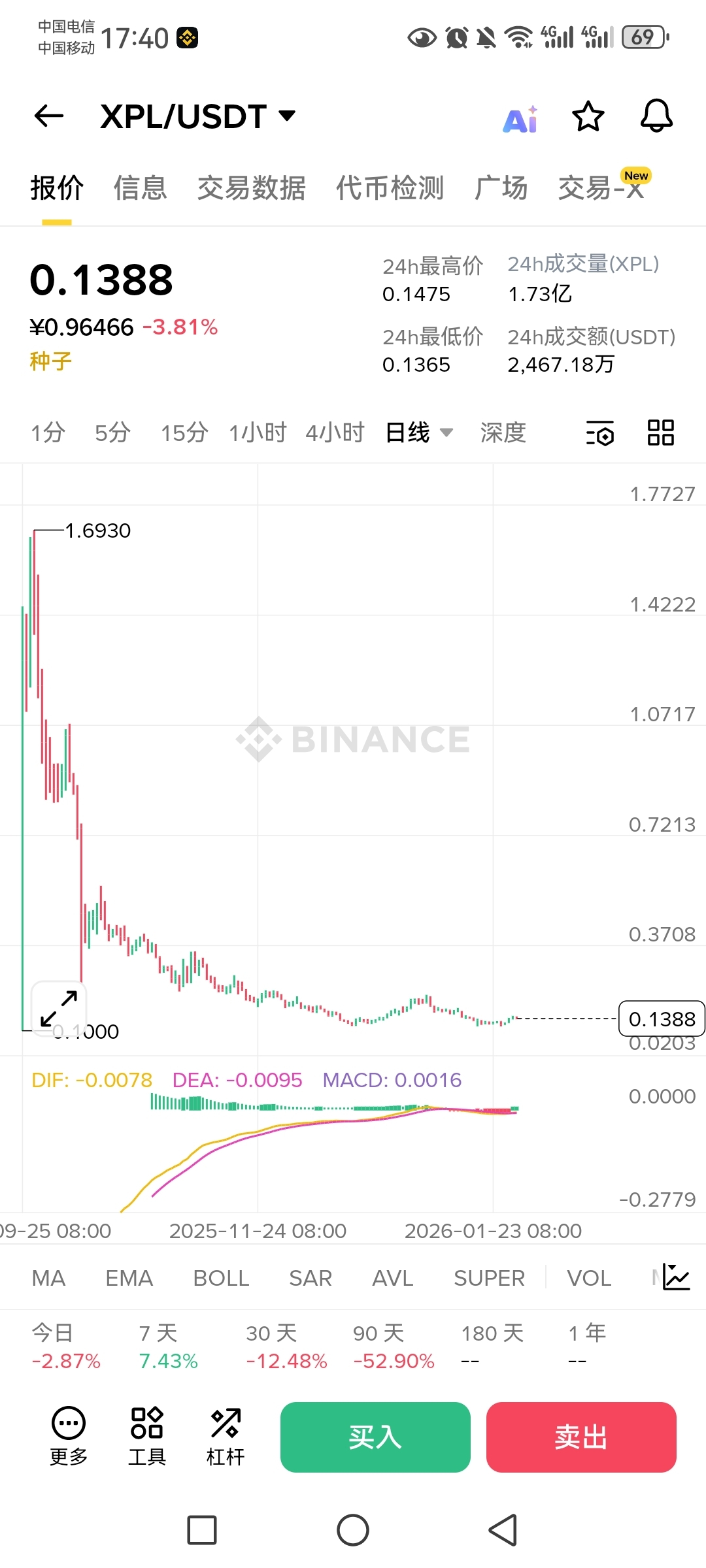Select the 4小时 chart interval

coord(335,433)
